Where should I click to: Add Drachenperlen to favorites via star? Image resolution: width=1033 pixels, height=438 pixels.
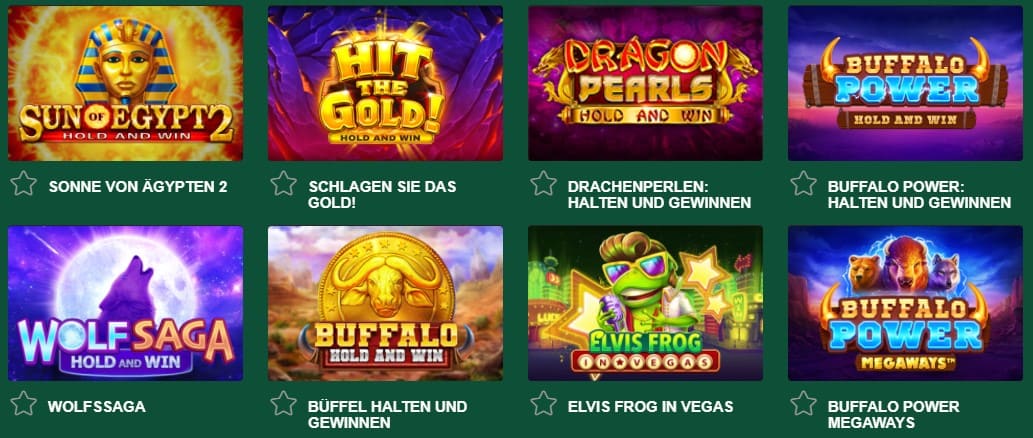[x=543, y=184]
